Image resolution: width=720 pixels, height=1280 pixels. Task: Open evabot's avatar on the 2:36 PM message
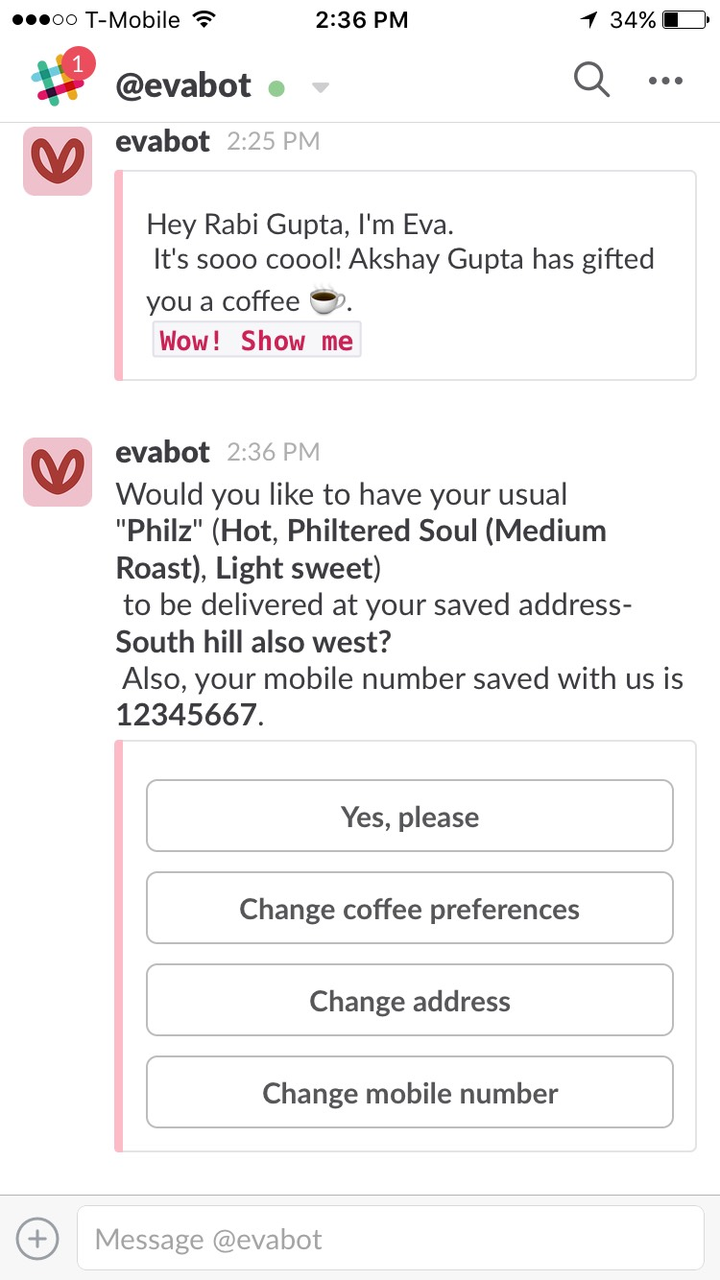pyautogui.click(x=58, y=472)
